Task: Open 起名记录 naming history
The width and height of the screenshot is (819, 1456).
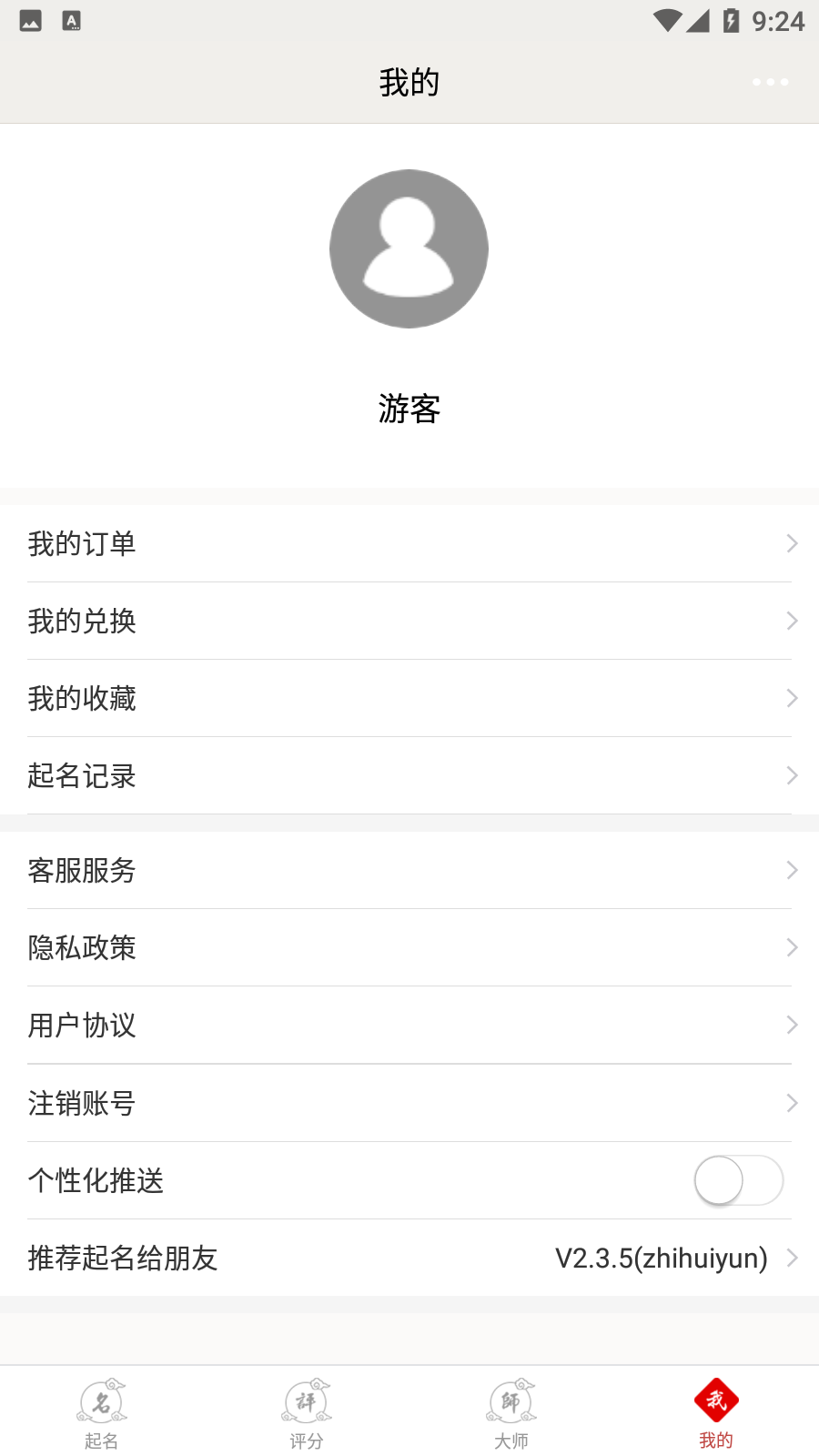Action: 409,775
